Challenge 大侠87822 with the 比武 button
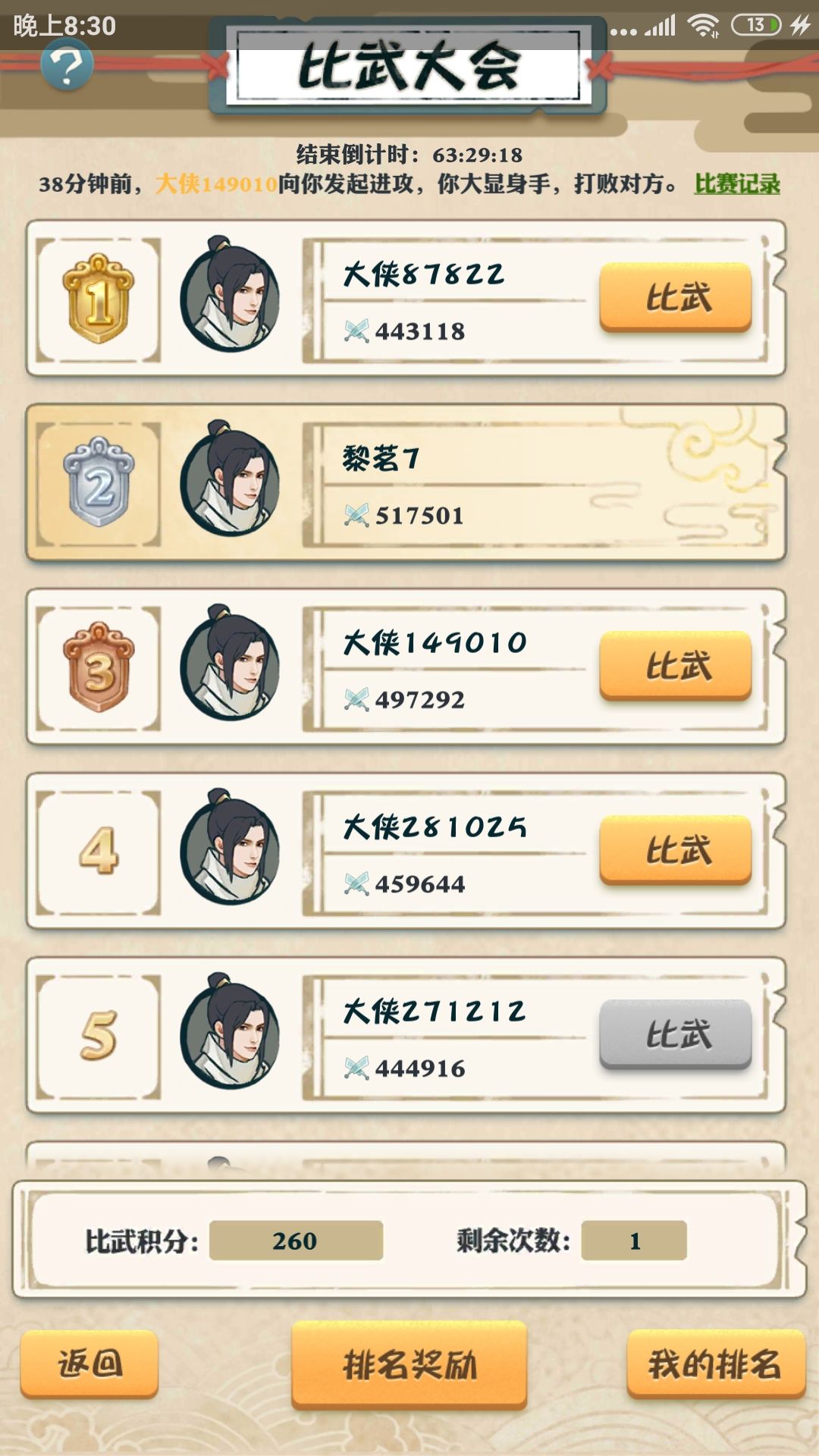The height and width of the screenshot is (1456, 819). (676, 297)
